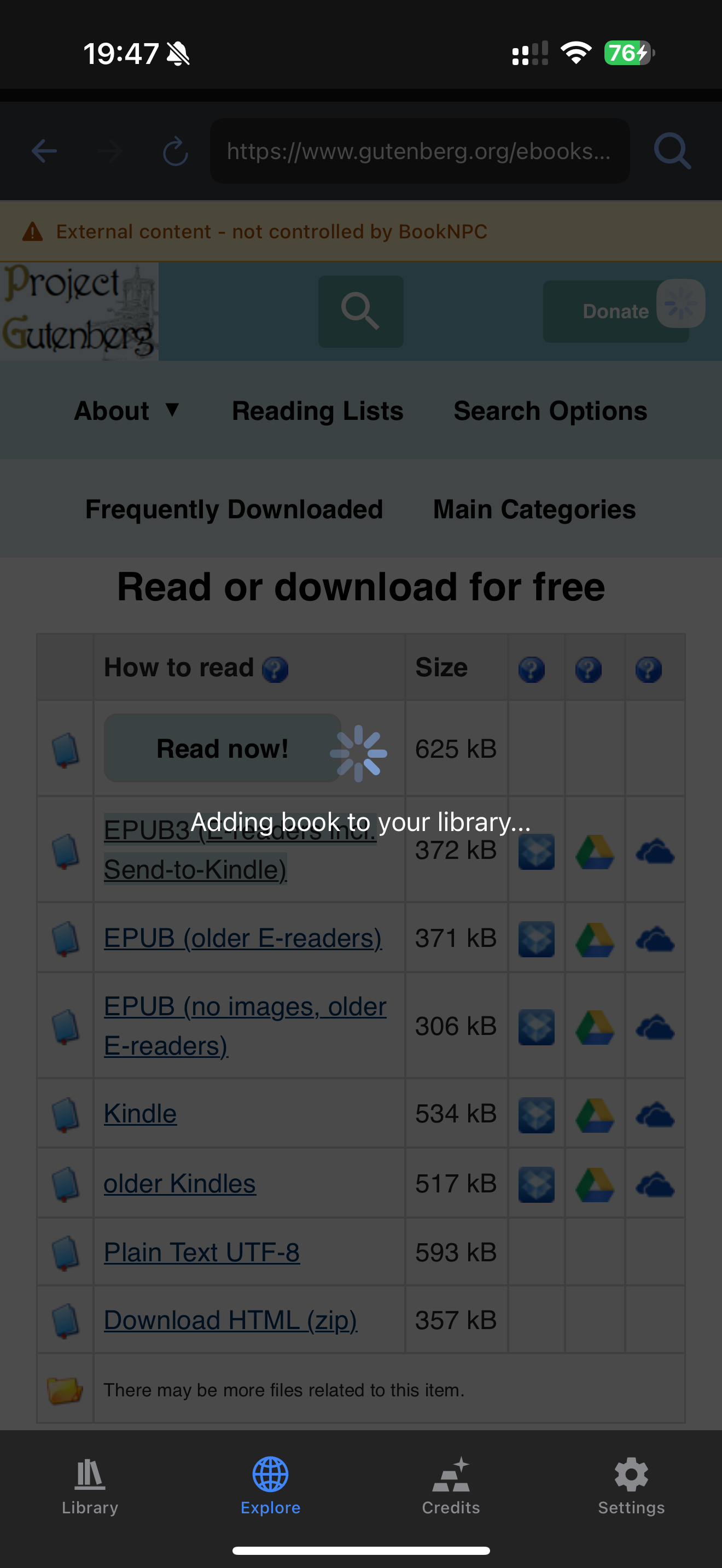Viewport: 722px width, 1568px height.
Task: Open search next to the URL bar
Action: coord(672,151)
